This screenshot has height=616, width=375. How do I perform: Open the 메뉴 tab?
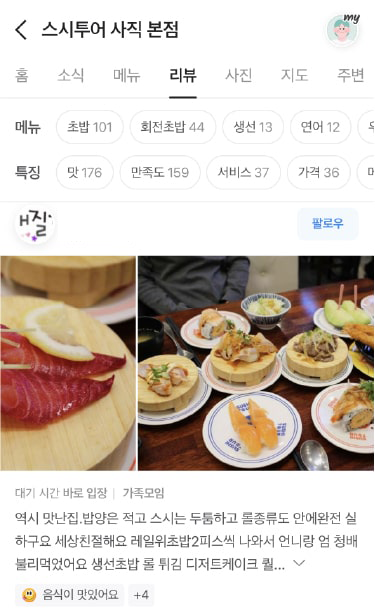point(126,75)
